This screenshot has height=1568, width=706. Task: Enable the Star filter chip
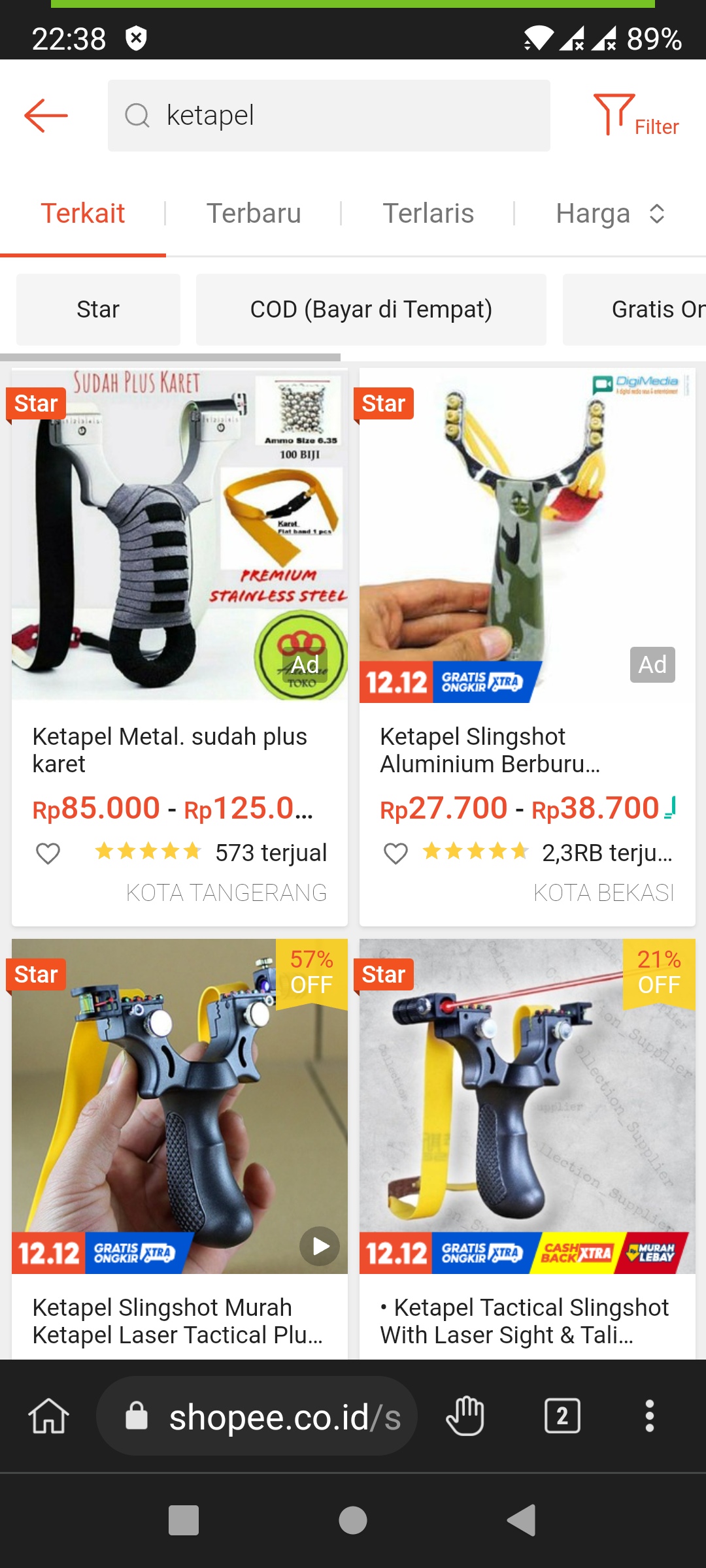(x=97, y=308)
